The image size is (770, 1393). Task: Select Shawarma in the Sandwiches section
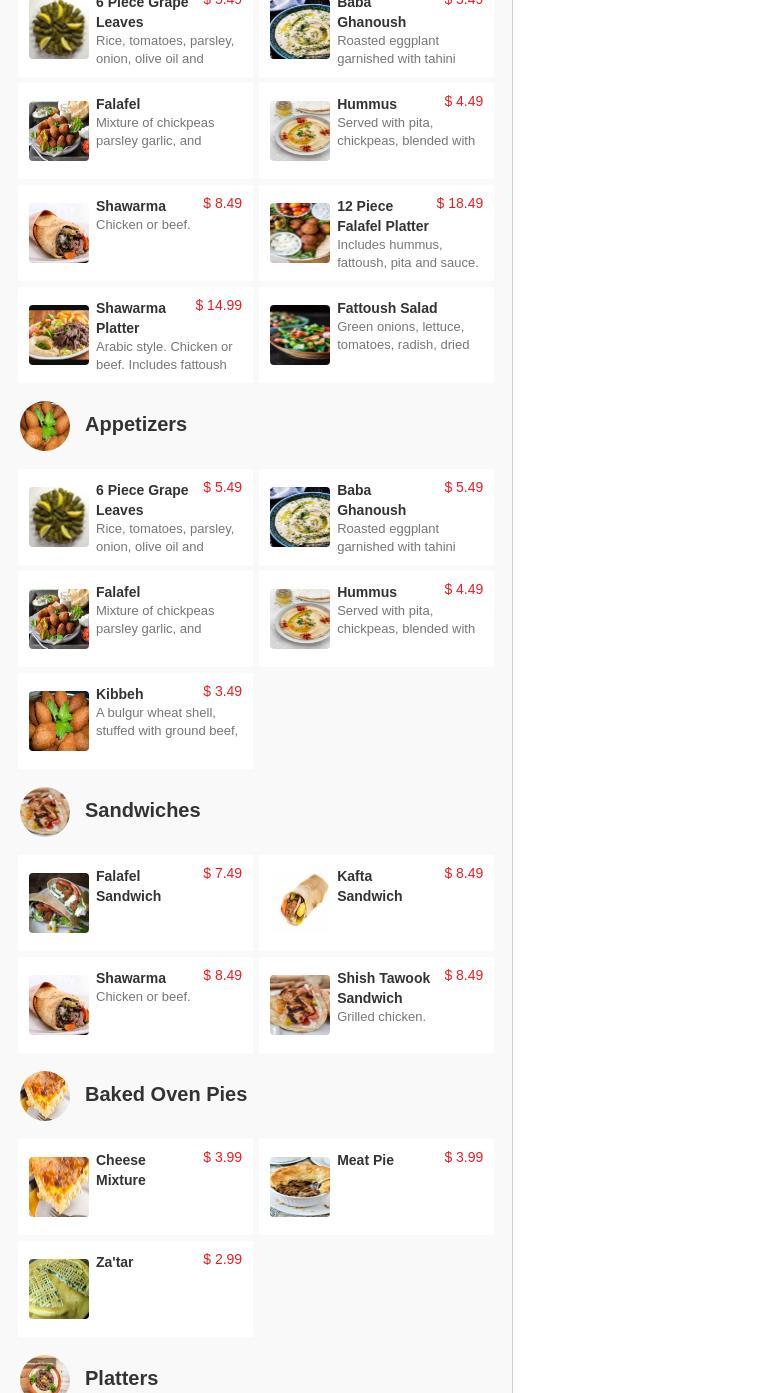[x=135, y=1005]
